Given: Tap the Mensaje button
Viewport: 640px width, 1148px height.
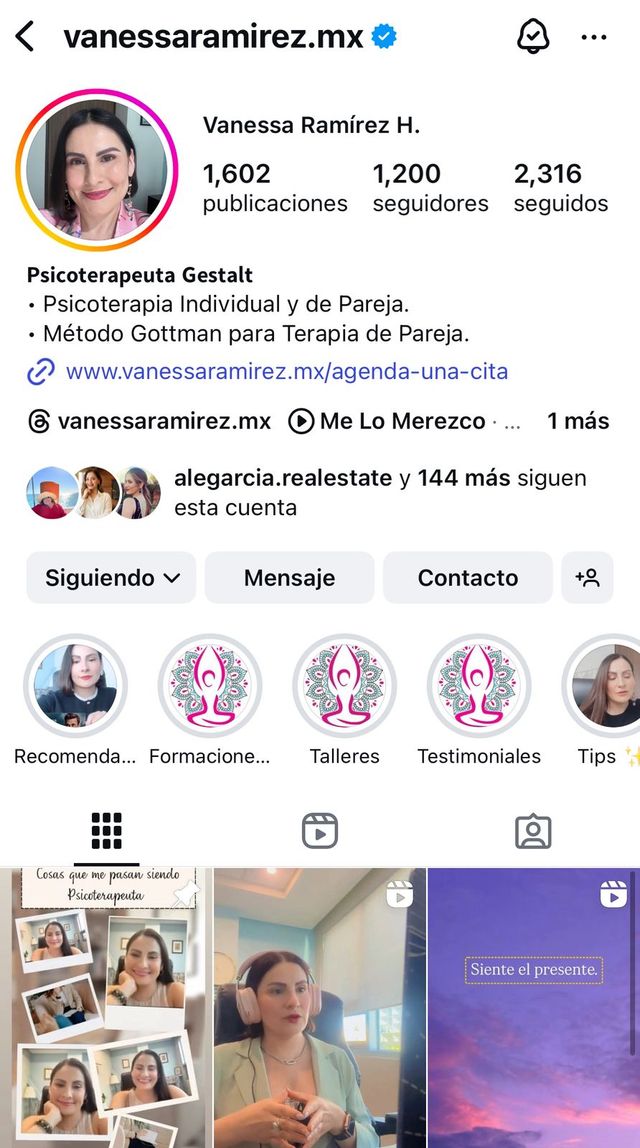Looking at the screenshot, I should 289,578.
